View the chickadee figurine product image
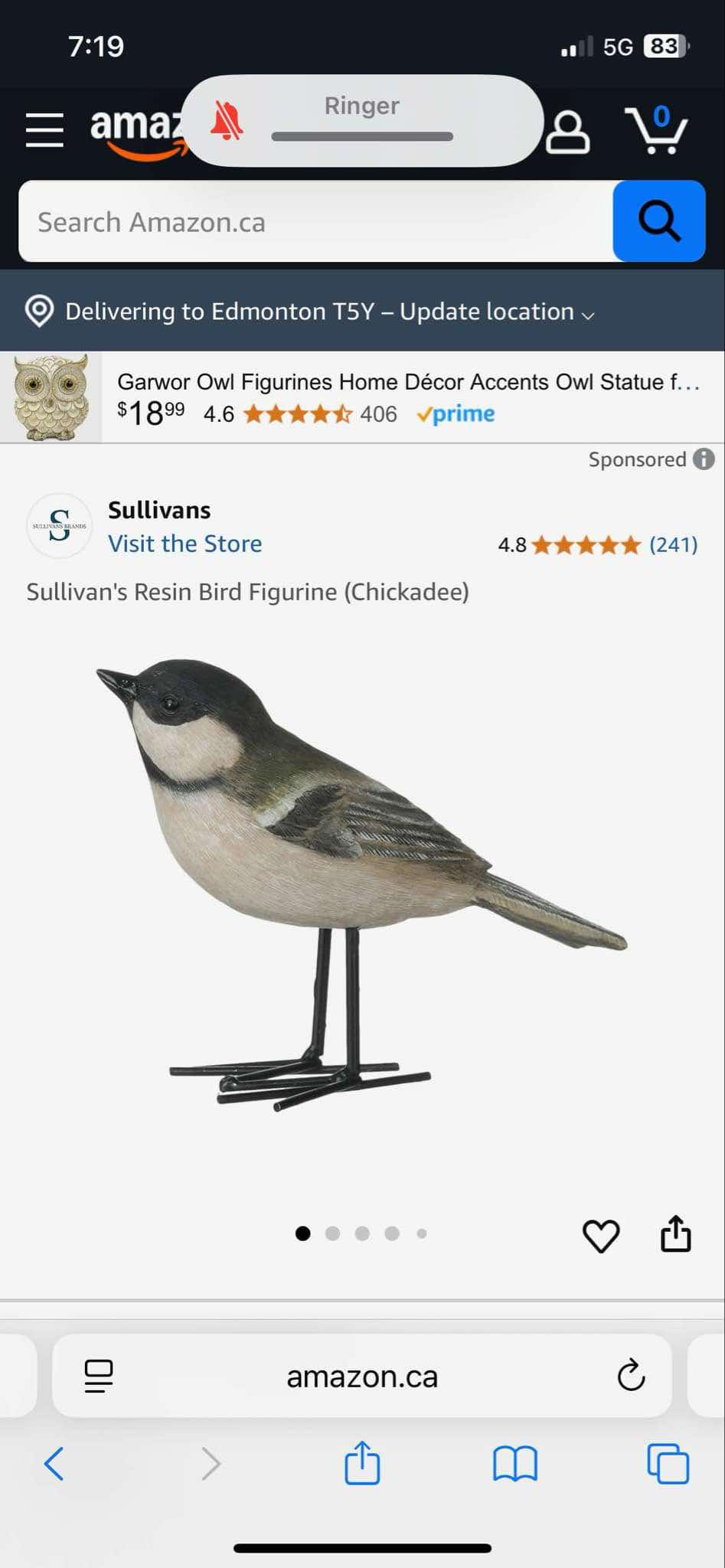 (x=360, y=880)
